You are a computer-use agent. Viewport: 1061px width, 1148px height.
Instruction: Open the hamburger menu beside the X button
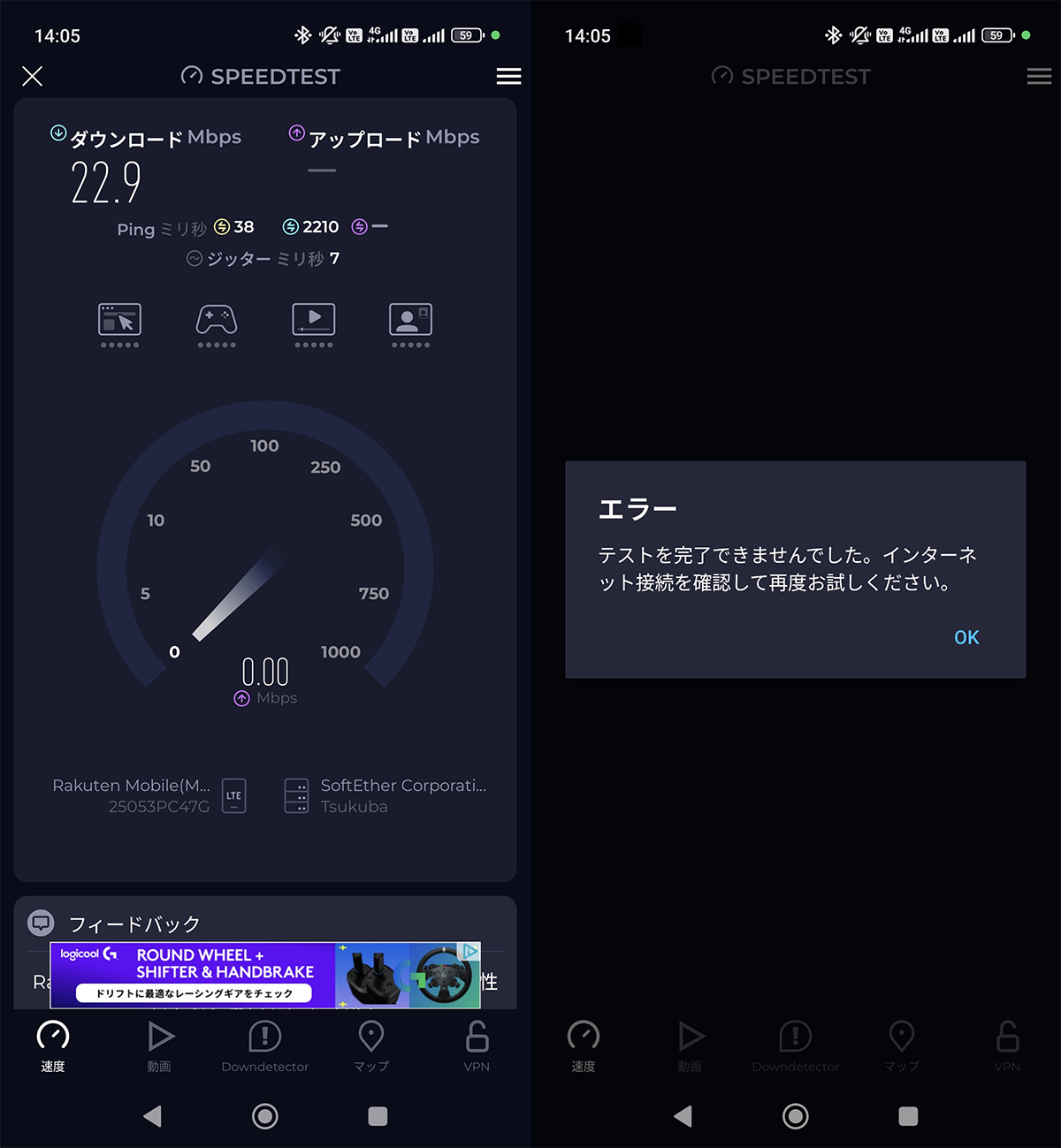tap(508, 77)
